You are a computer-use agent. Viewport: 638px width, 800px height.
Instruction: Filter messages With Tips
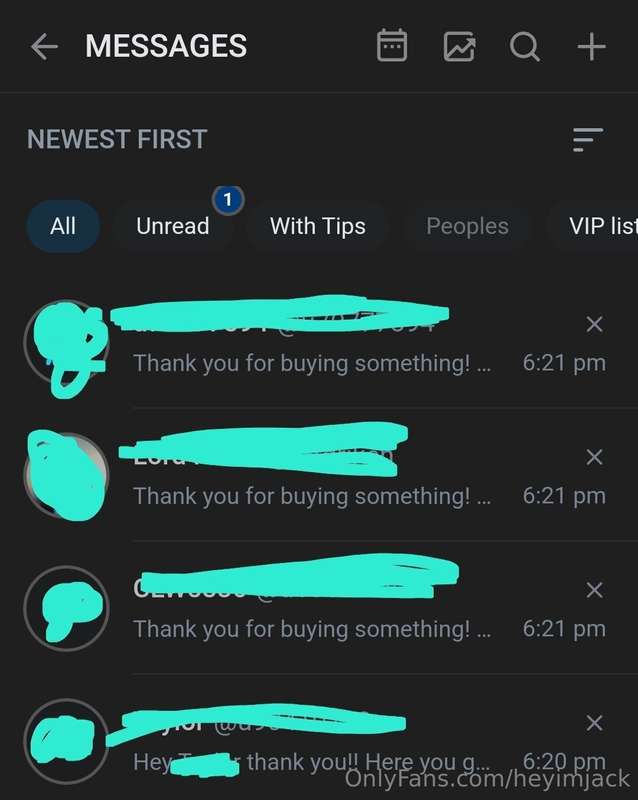(318, 226)
